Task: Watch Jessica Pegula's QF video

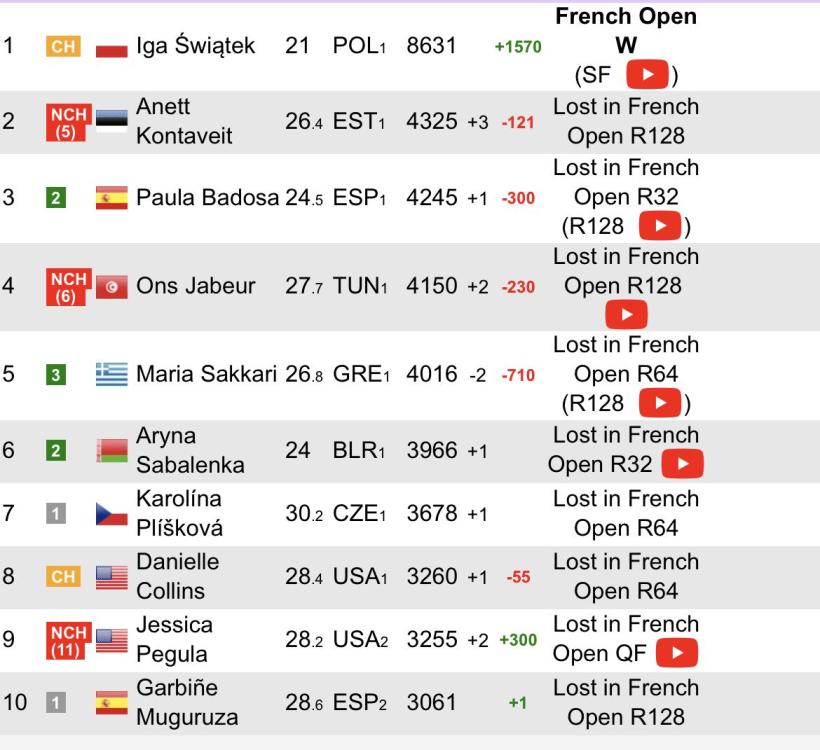Action: coord(676,655)
